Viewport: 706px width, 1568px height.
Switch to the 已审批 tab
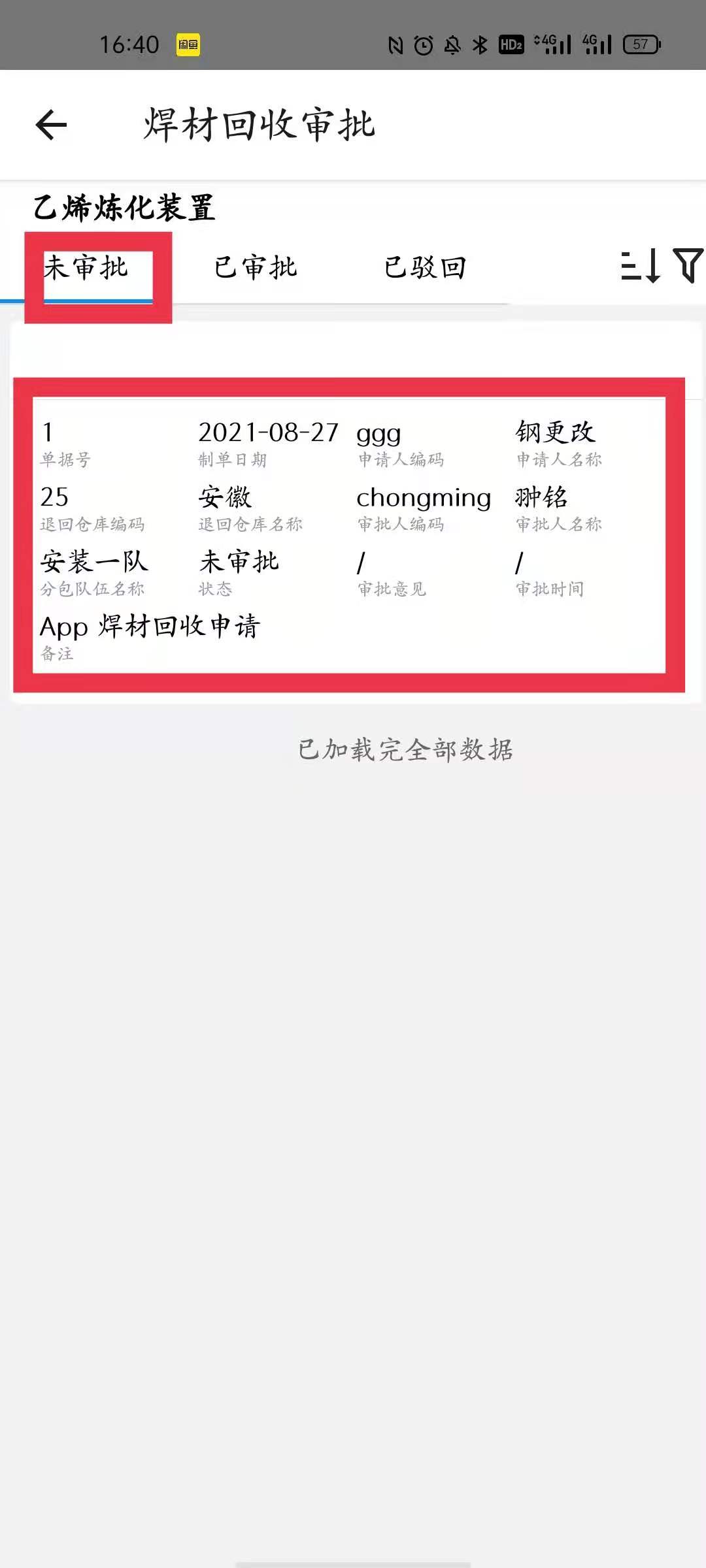tap(256, 268)
